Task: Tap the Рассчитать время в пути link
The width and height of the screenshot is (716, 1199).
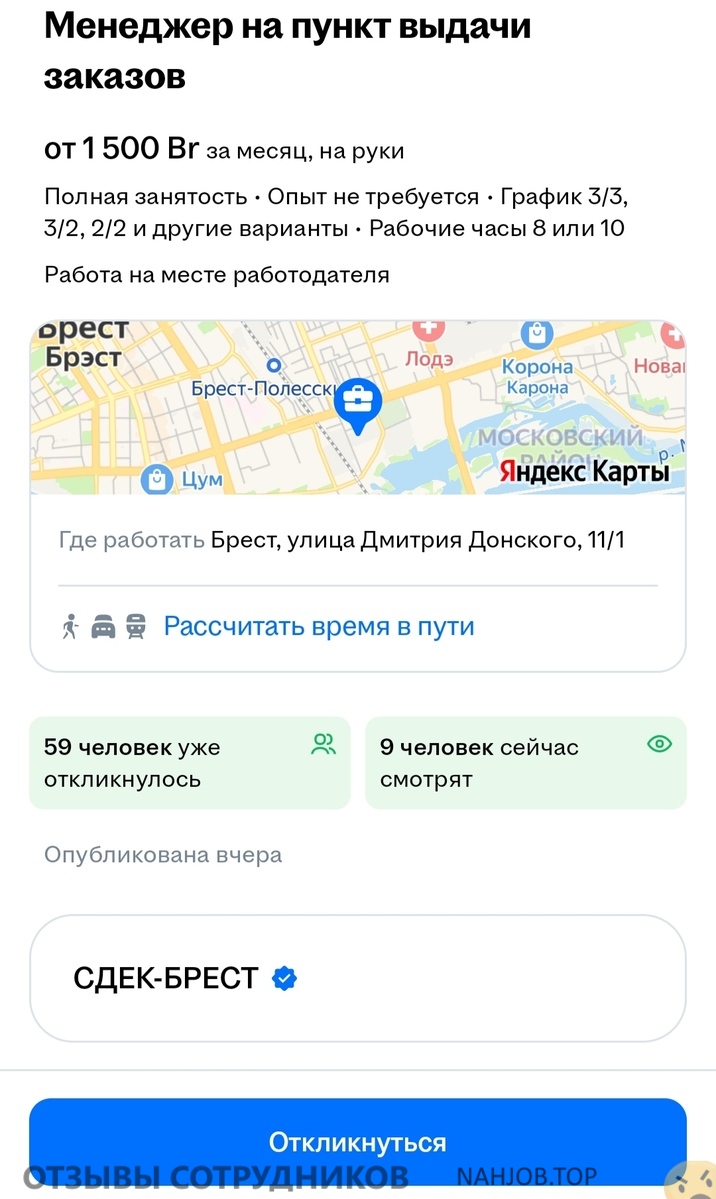Action: (x=318, y=627)
